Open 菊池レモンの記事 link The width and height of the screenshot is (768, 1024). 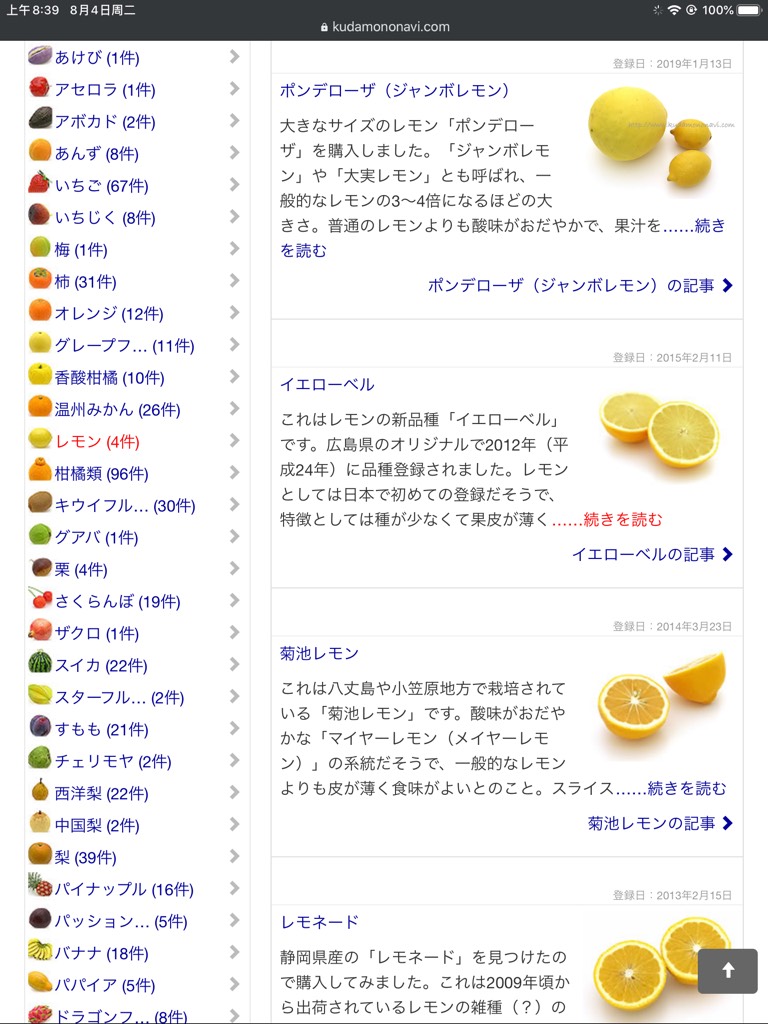tap(660, 823)
